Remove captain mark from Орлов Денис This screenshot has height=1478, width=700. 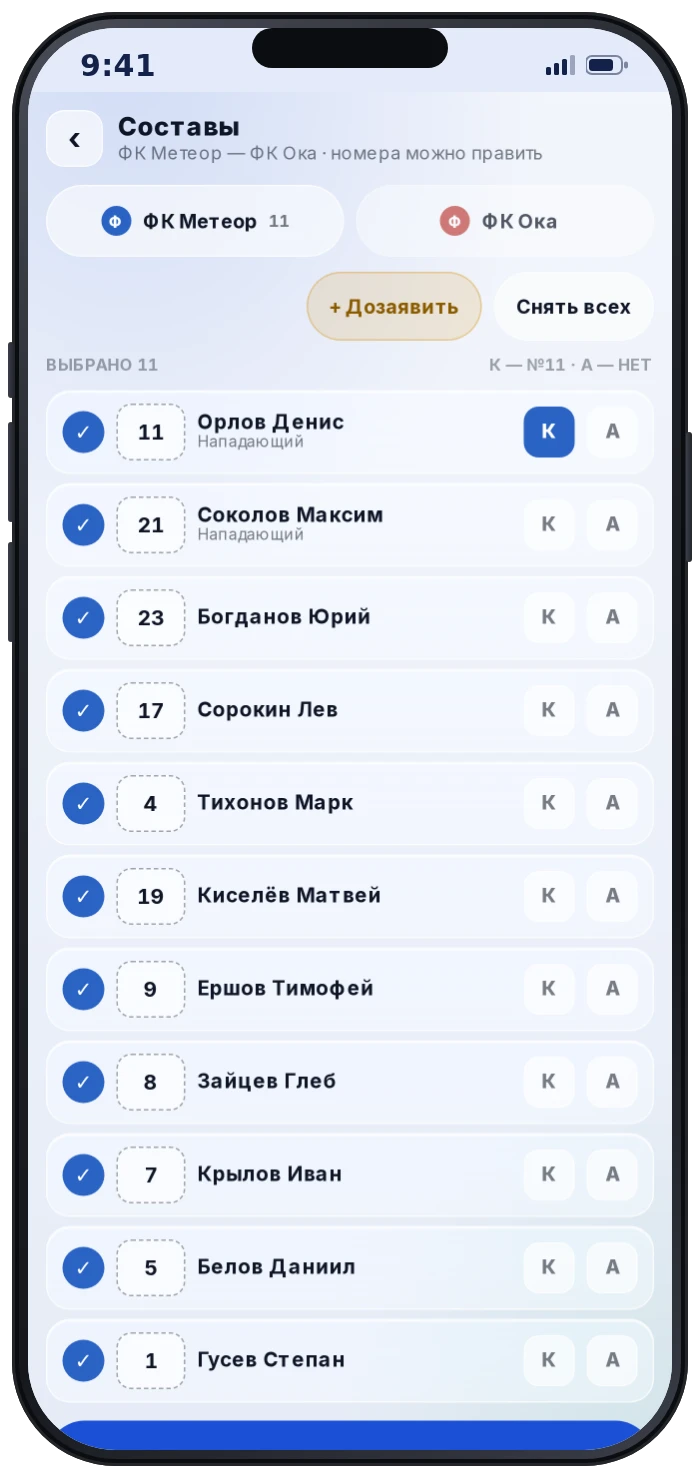coord(549,432)
